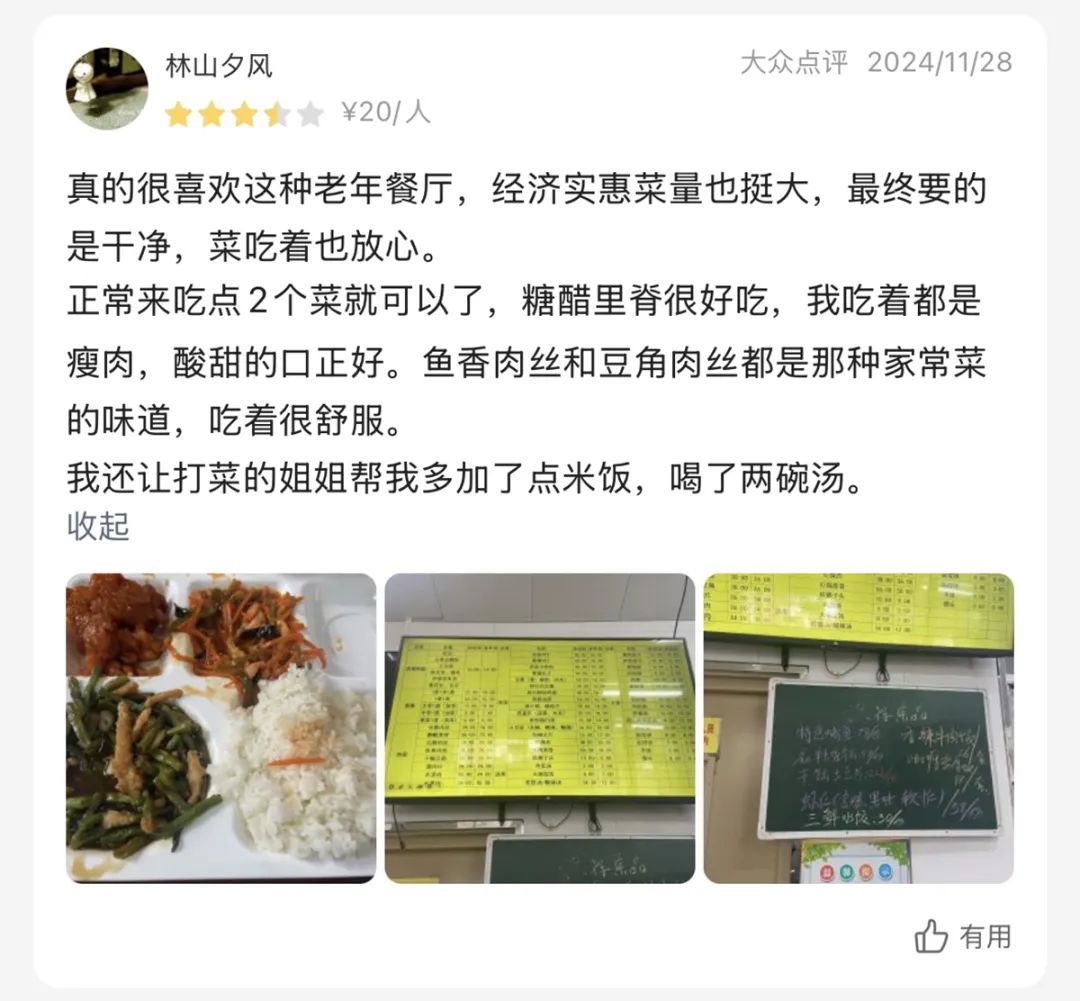This screenshot has width=1080, height=1001.
Task: Tap the username 林山夕风
Action: coord(218,66)
